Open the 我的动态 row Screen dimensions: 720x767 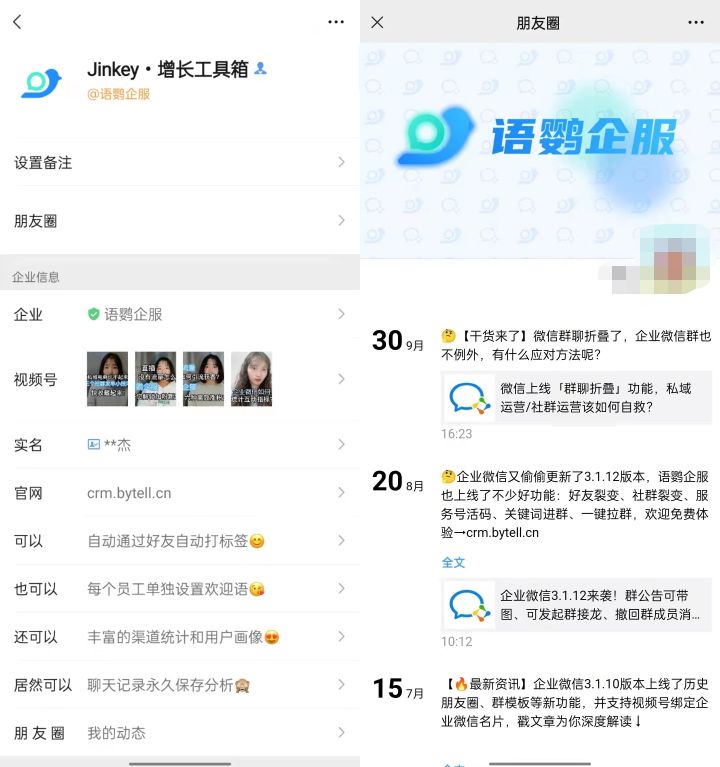coord(180,733)
